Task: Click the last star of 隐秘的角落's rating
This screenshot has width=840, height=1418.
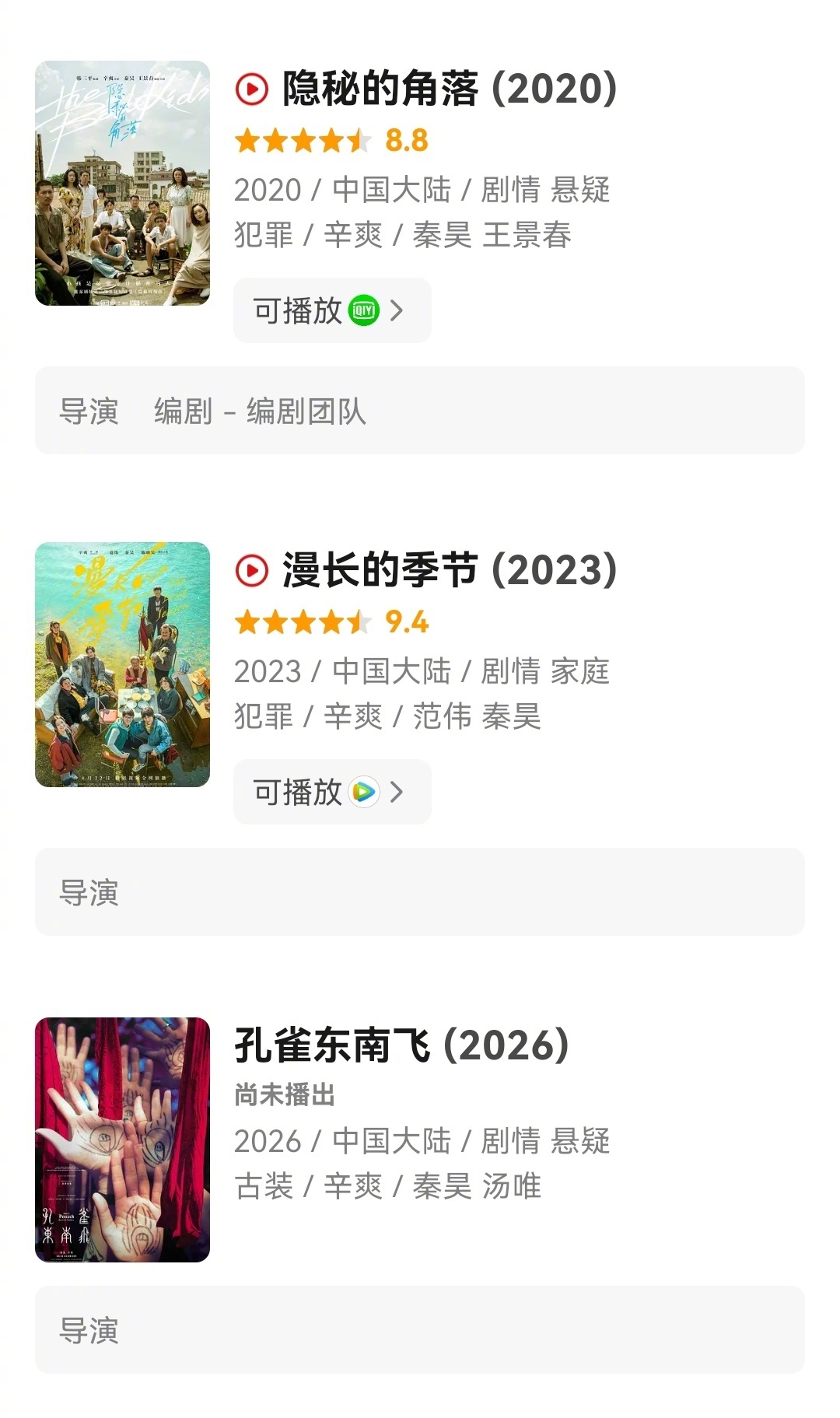Action: [x=359, y=139]
